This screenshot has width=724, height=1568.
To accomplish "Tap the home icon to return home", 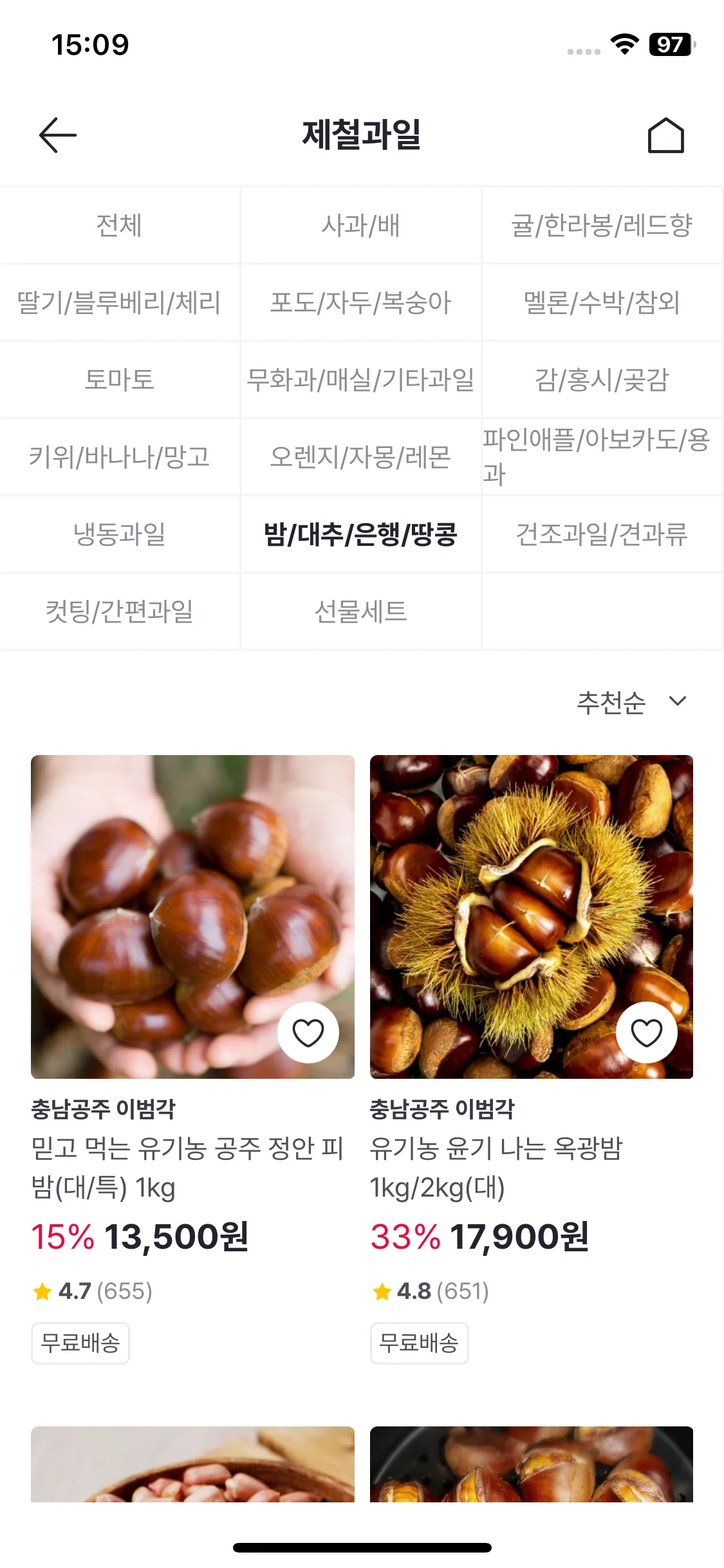I will pos(667,135).
